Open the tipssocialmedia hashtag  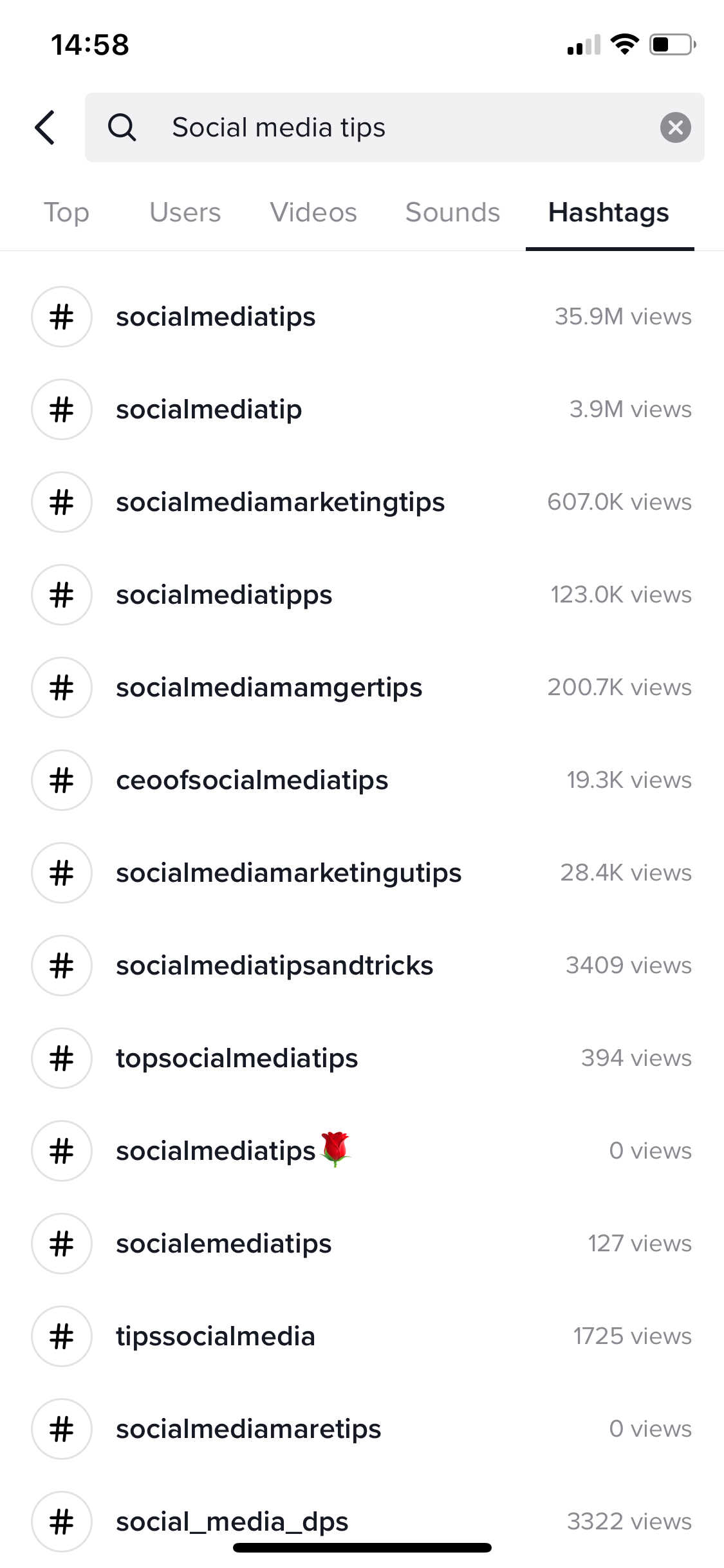tap(362, 1336)
